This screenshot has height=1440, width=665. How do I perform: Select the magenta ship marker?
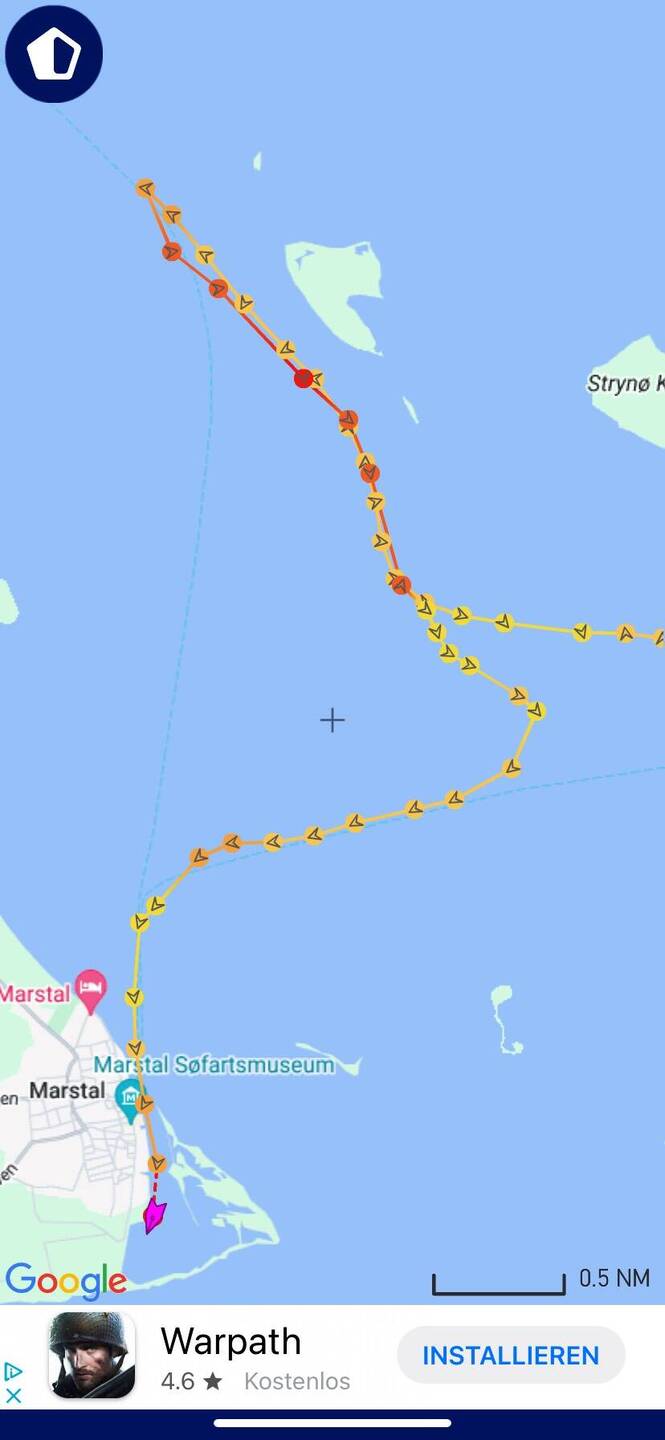153,1215
